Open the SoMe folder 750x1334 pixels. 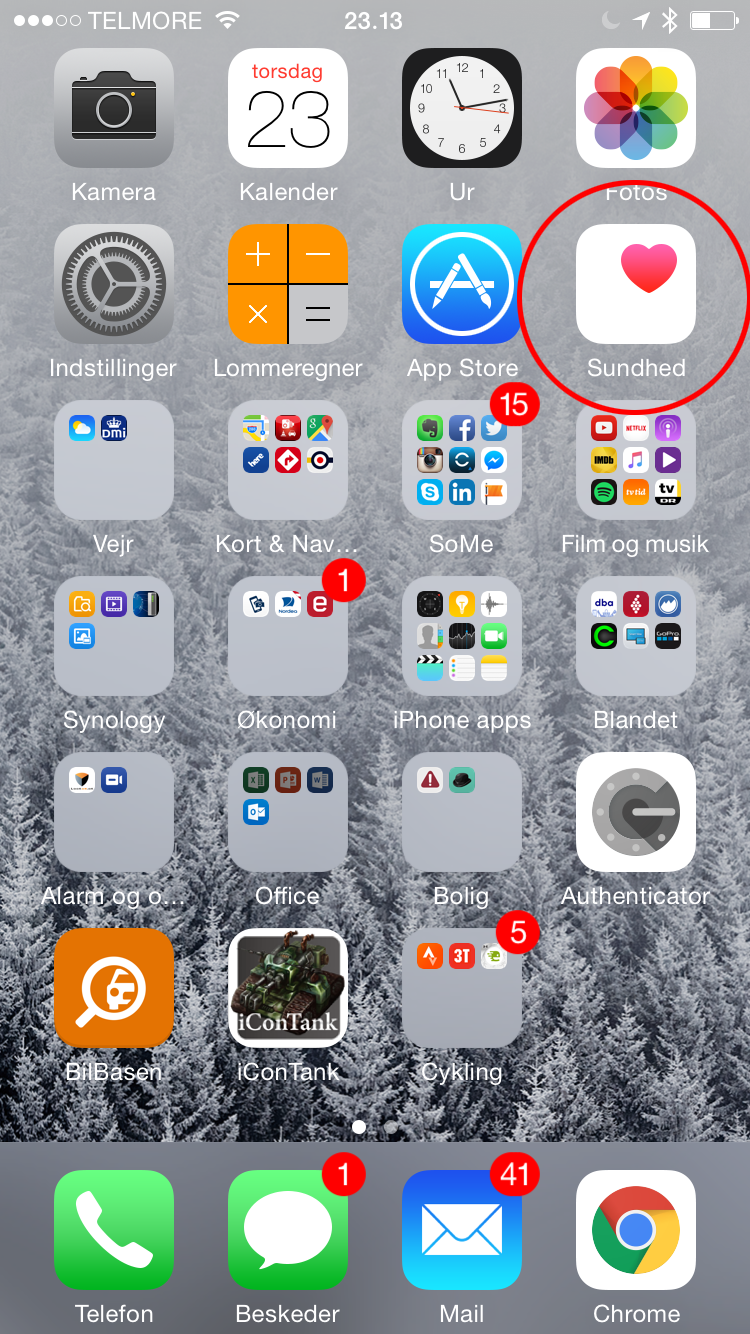[462, 460]
